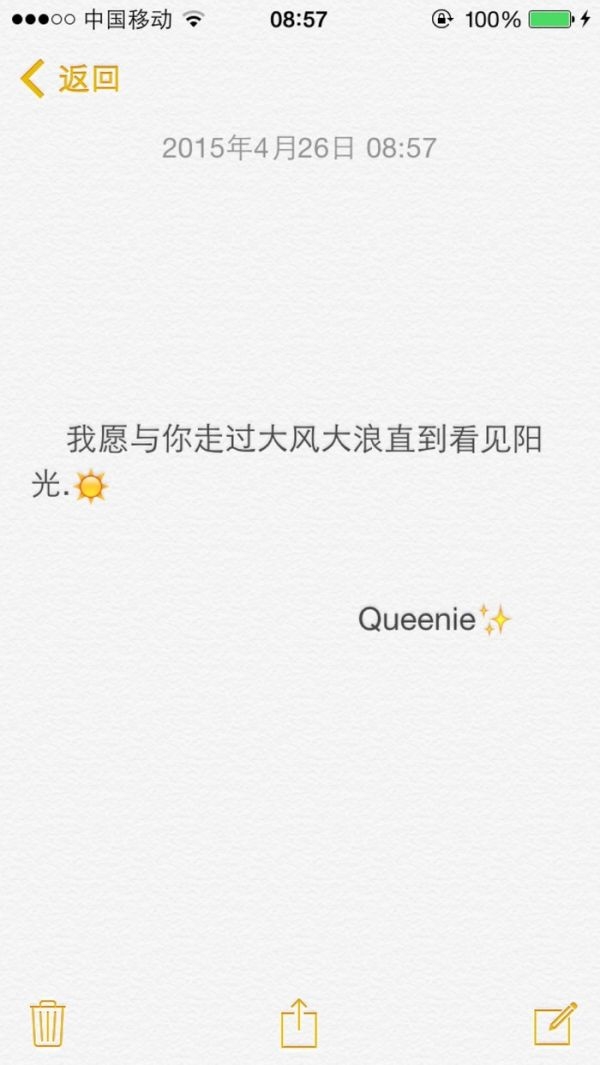
Task: Share this note
Action: pos(299,1022)
